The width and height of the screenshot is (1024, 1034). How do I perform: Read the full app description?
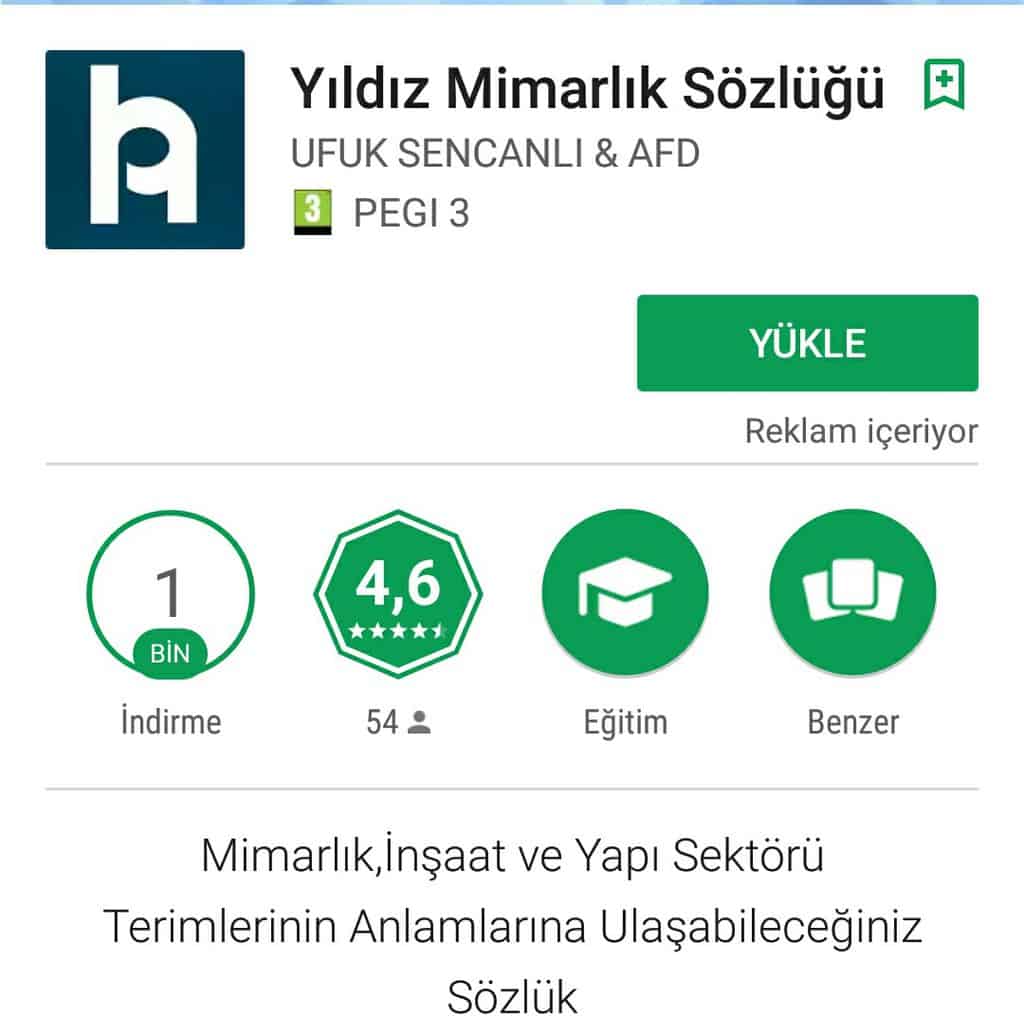(x=512, y=925)
